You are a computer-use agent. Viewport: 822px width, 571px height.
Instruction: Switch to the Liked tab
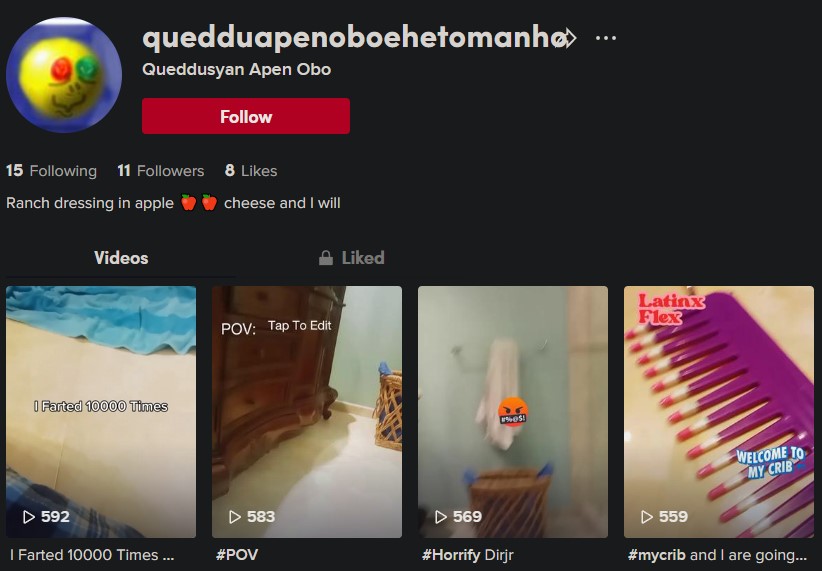click(351, 258)
